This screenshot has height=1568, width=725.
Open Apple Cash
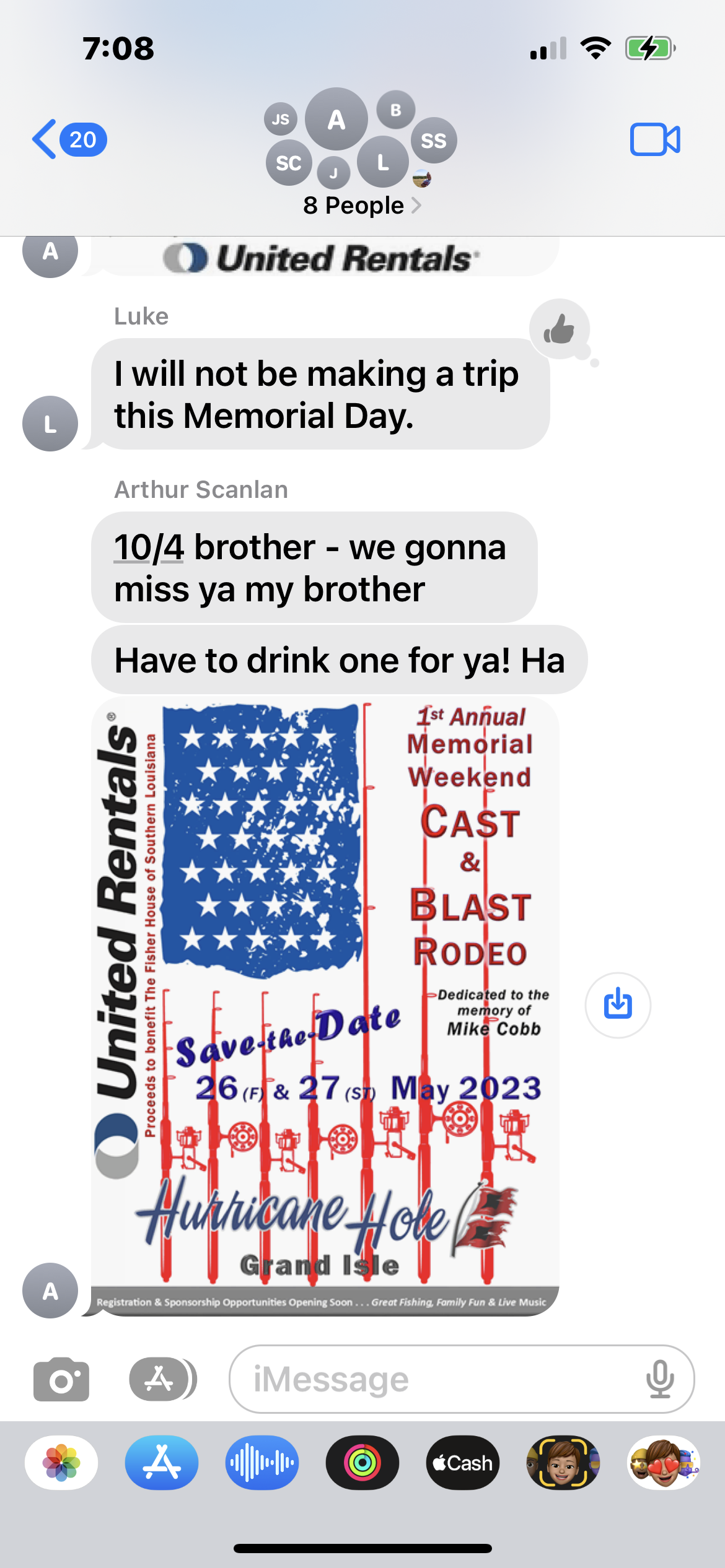(x=463, y=1463)
